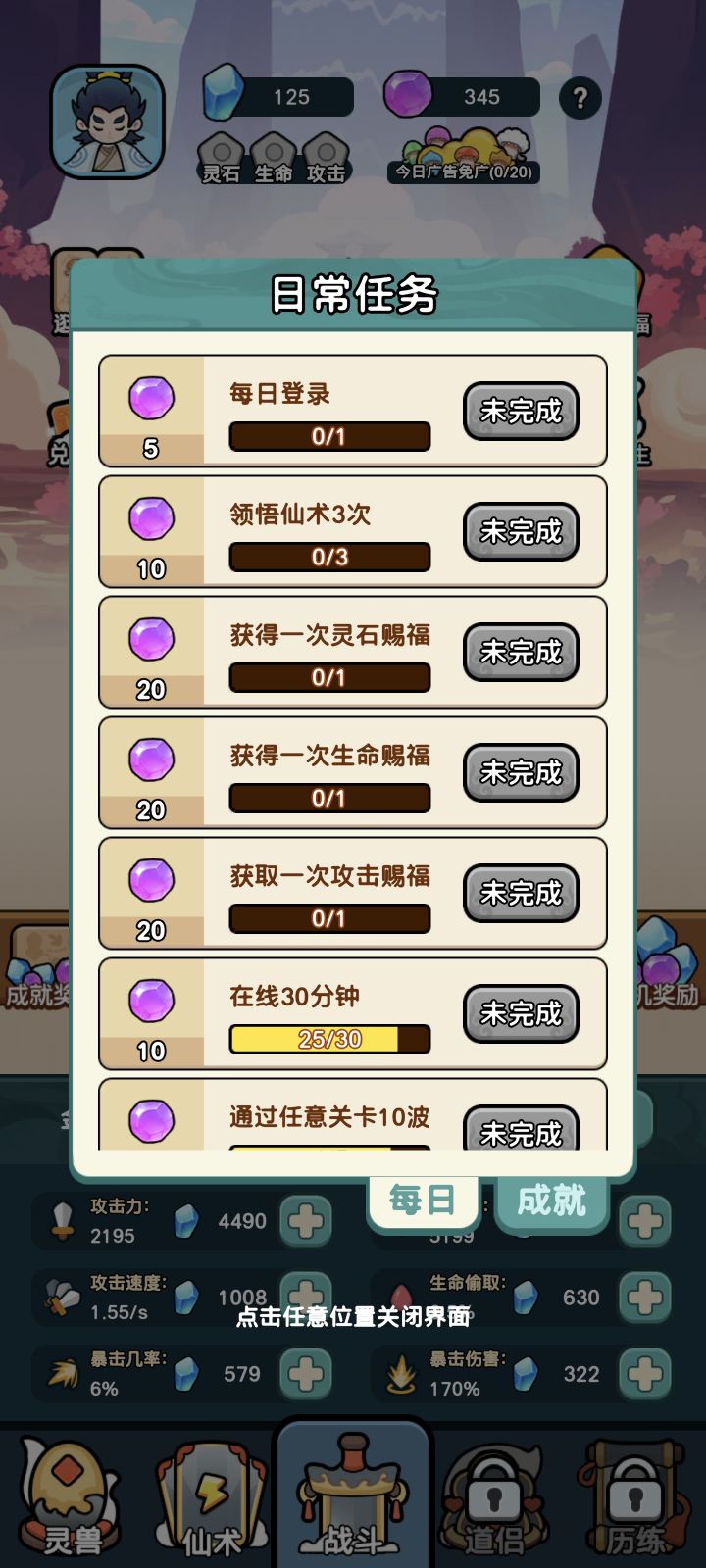Click 未完成 button for 每日登录 task

click(x=521, y=411)
